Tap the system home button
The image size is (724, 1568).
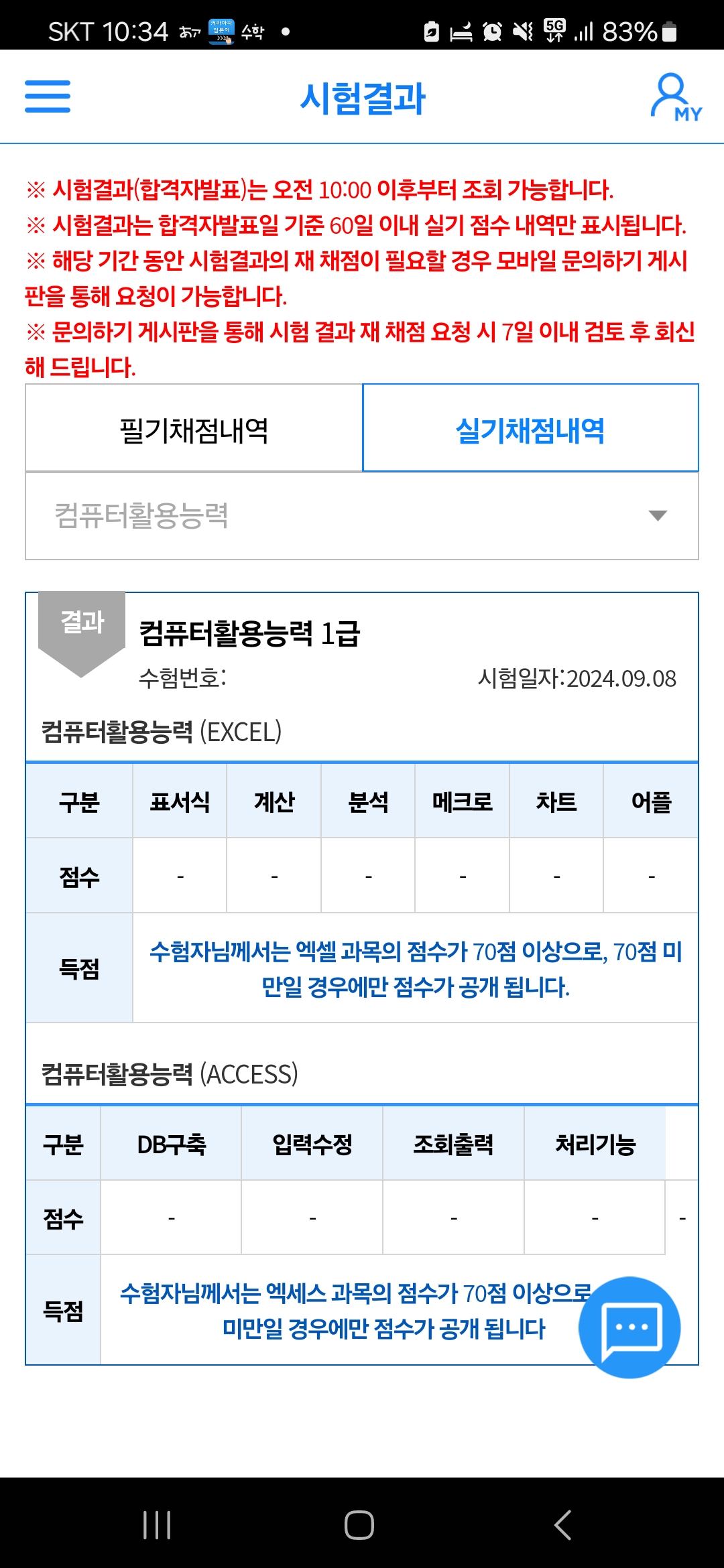(359, 1525)
